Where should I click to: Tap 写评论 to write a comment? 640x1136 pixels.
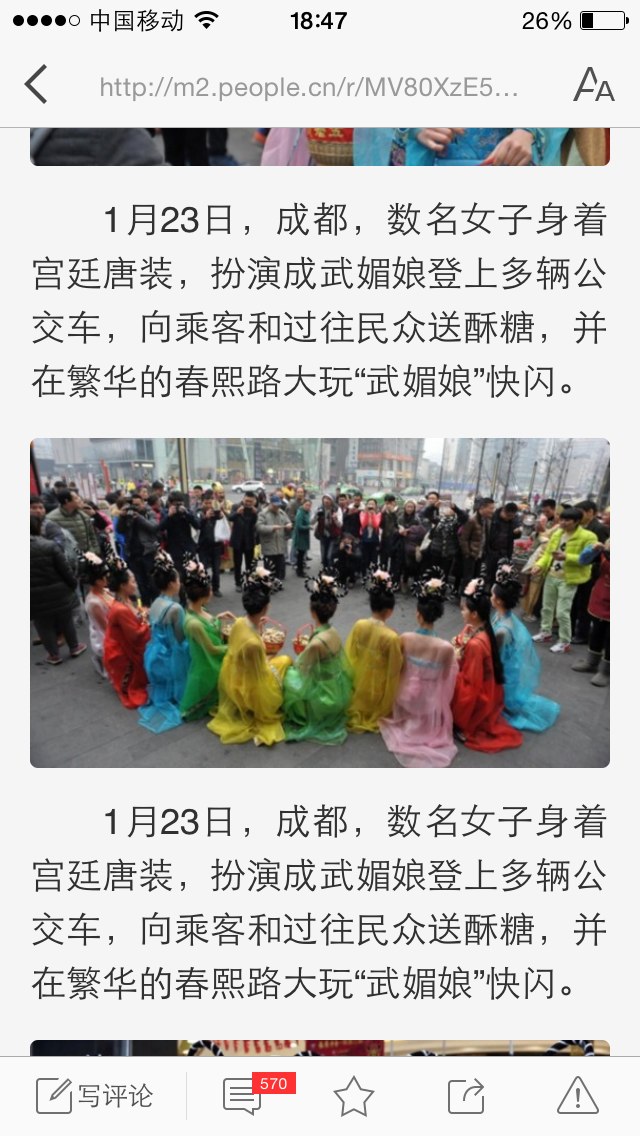95,1095
